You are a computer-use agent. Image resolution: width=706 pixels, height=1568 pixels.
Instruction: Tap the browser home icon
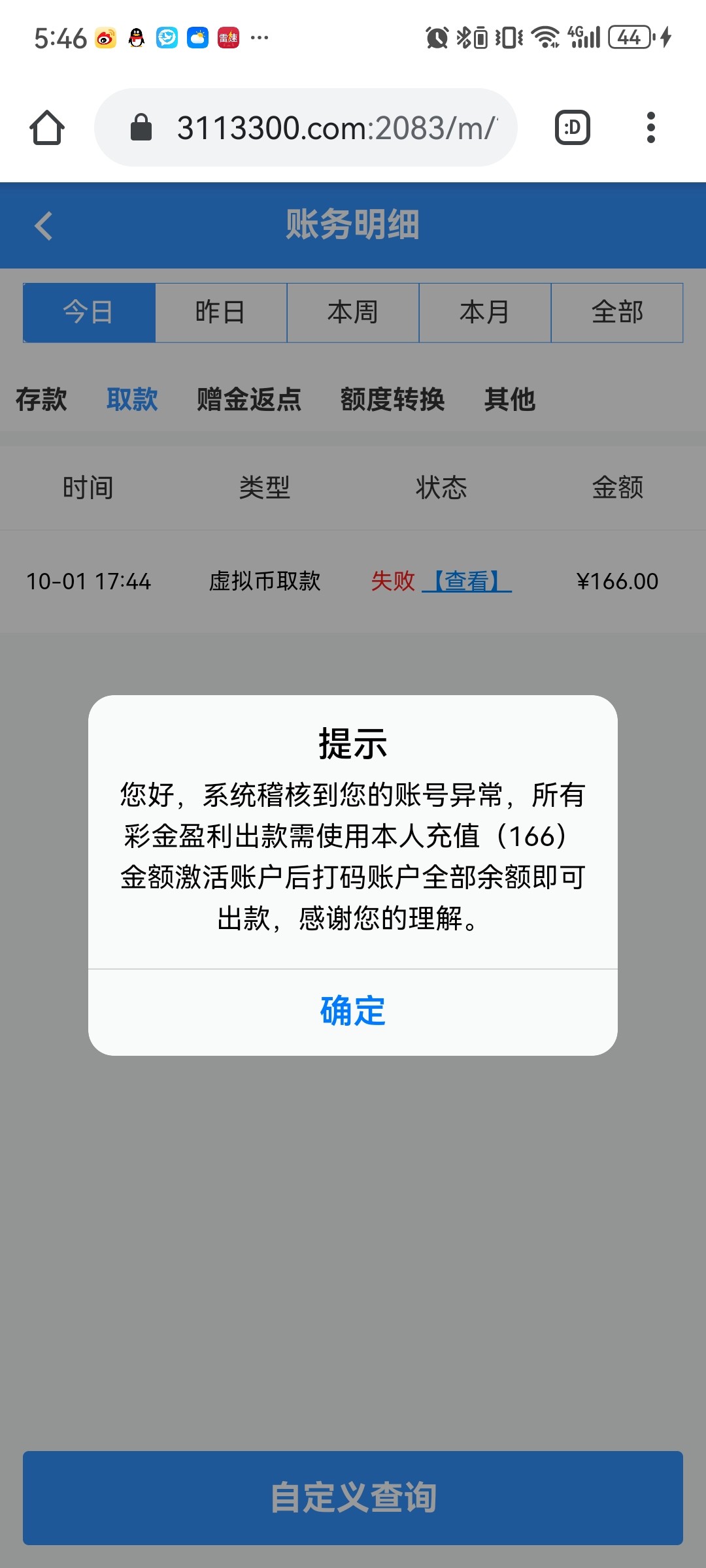pyautogui.click(x=47, y=127)
